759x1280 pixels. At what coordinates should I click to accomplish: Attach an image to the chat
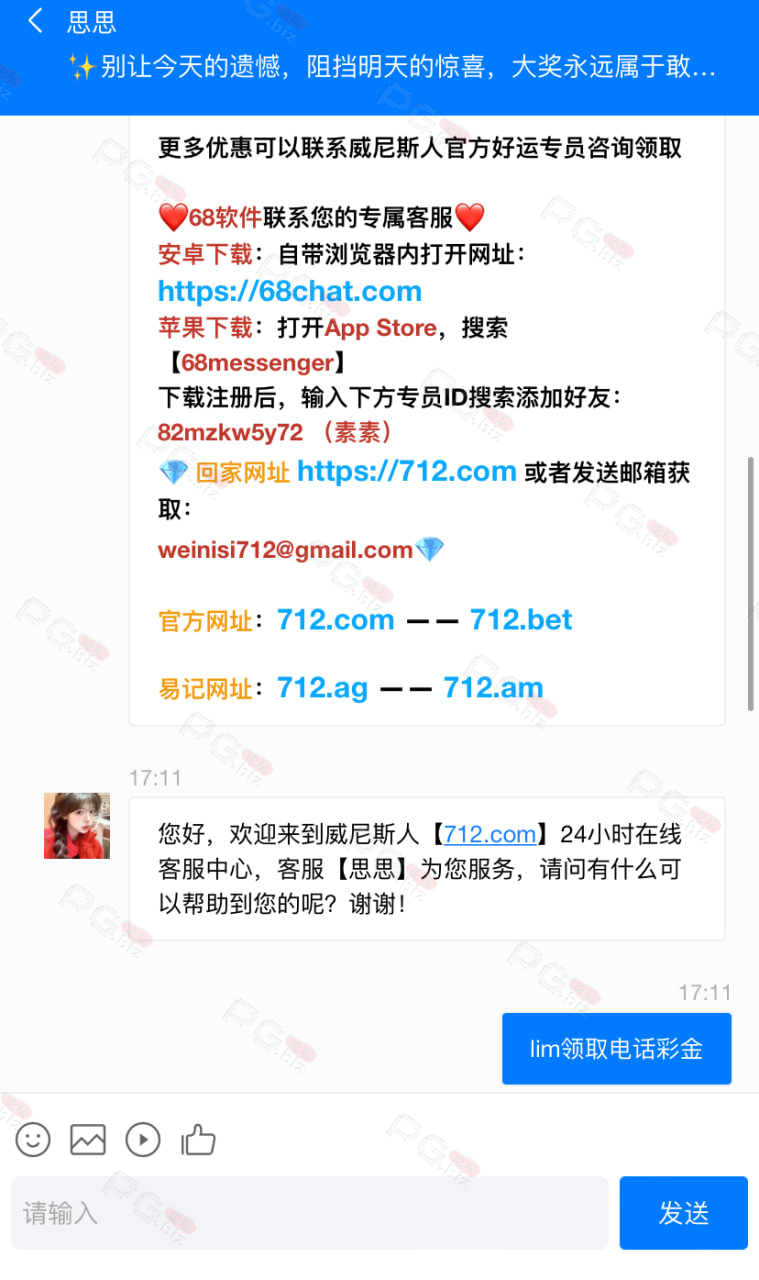coord(88,1139)
